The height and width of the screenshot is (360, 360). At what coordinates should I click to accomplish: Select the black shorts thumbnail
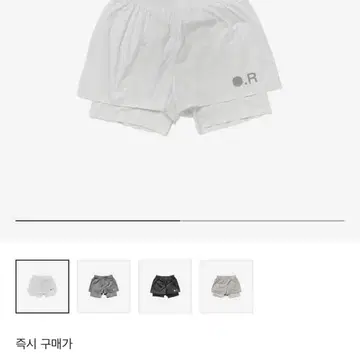pyautogui.click(x=165, y=287)
